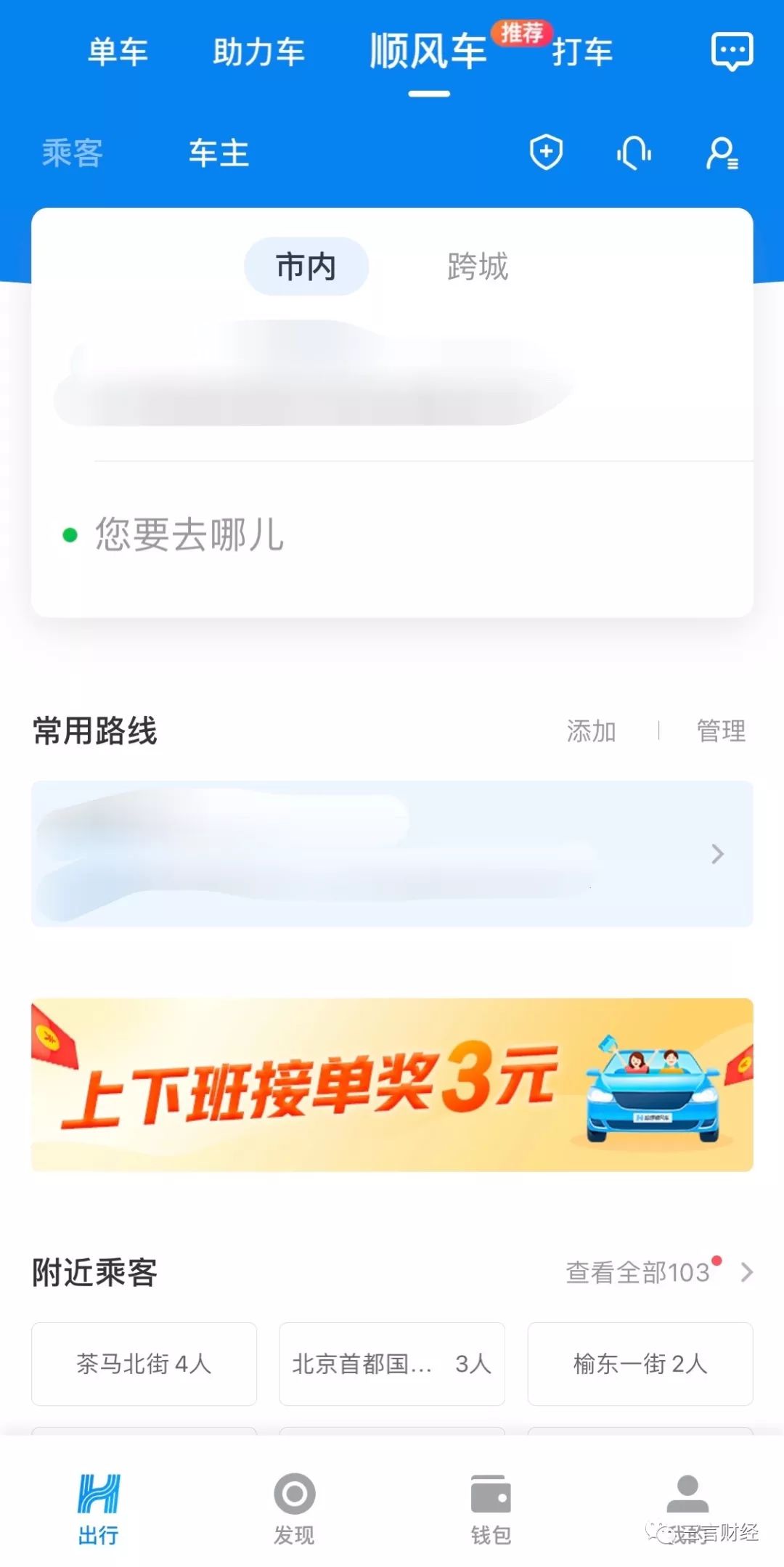
Task: Switch to the 单车 tab
Action: 118,52
